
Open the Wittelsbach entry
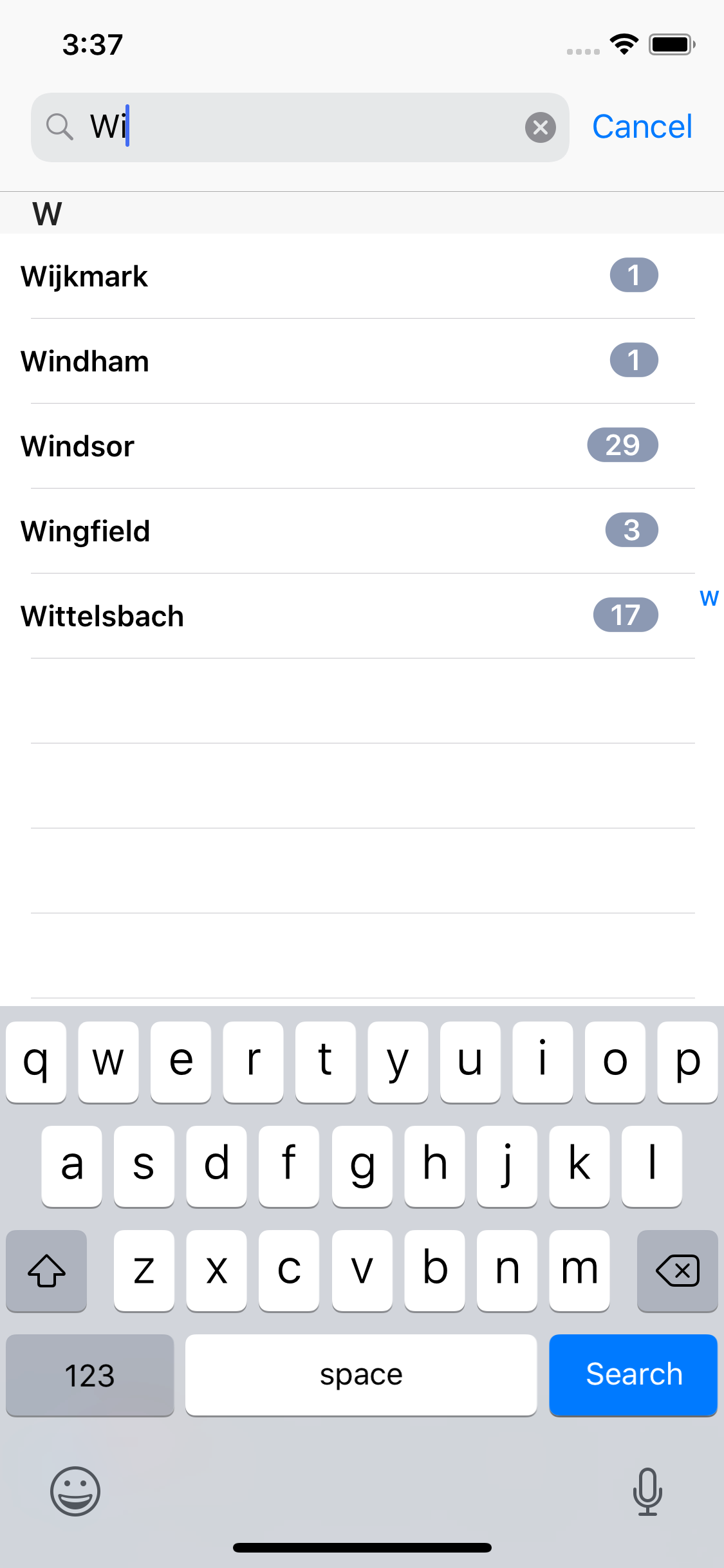pyautogui.click(x=348, y=616)
